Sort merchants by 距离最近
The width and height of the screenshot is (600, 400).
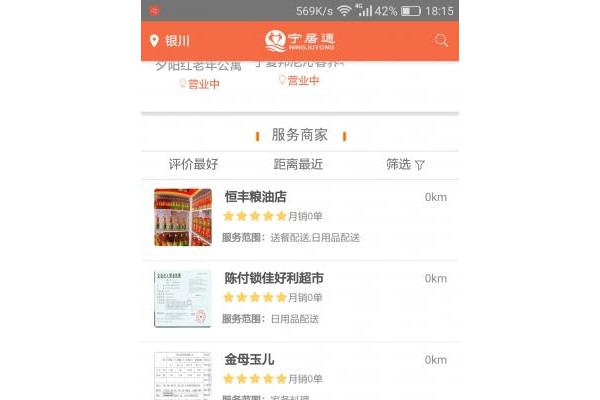click(298, 164)
